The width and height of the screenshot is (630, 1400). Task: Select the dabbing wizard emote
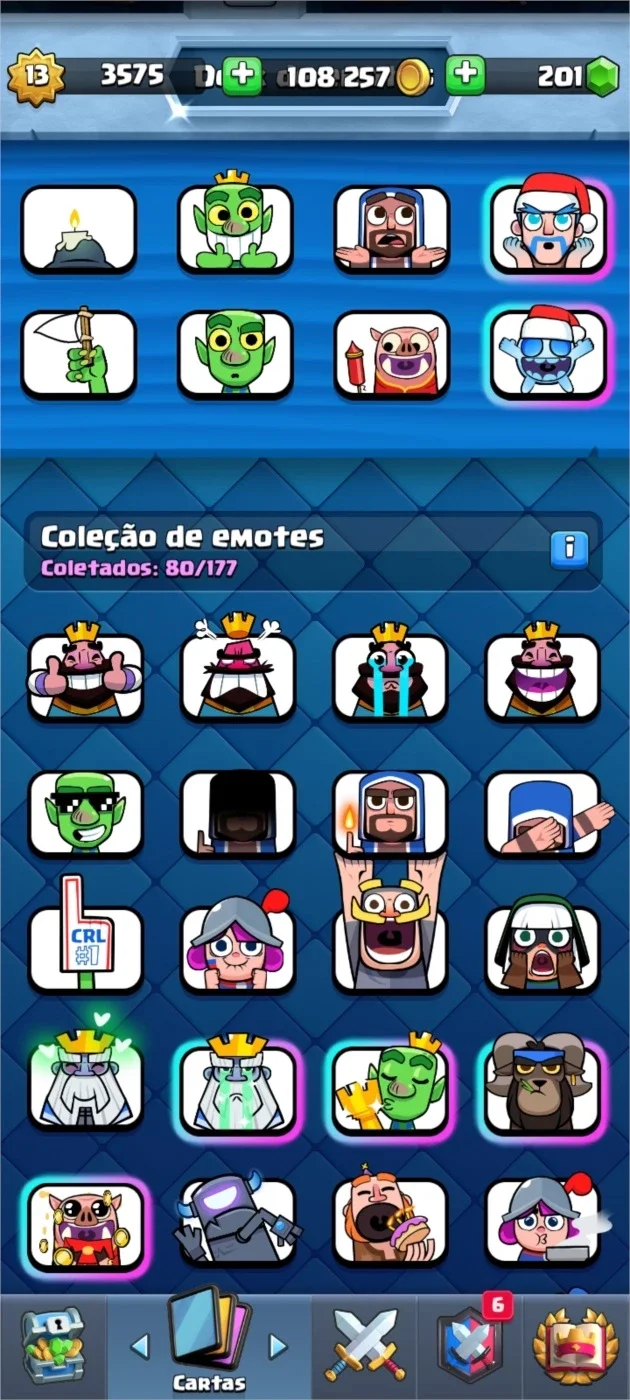point(544,813)
